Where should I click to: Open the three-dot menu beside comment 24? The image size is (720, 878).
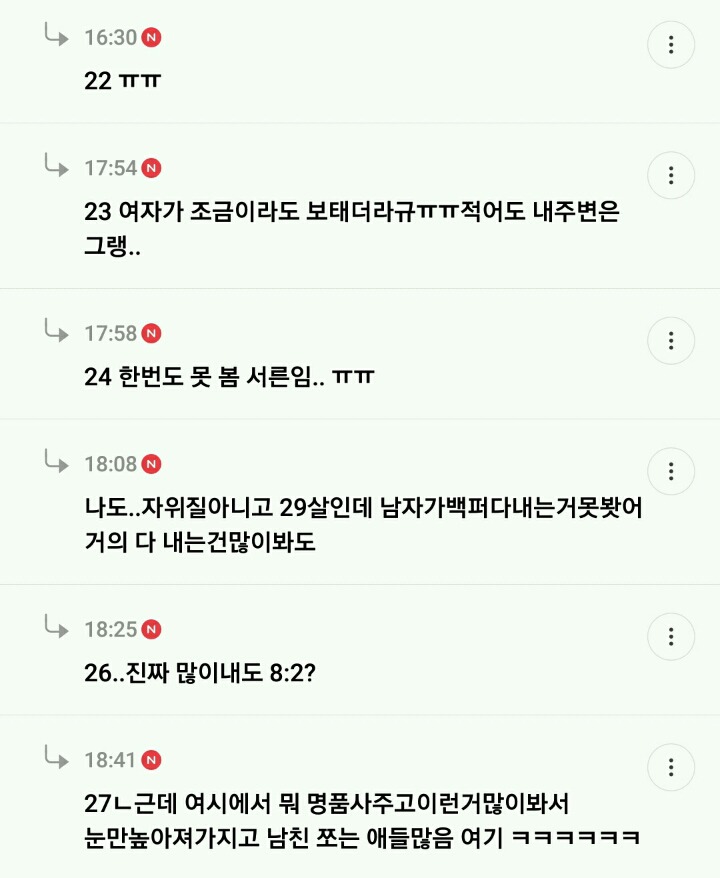pos(670,340)
